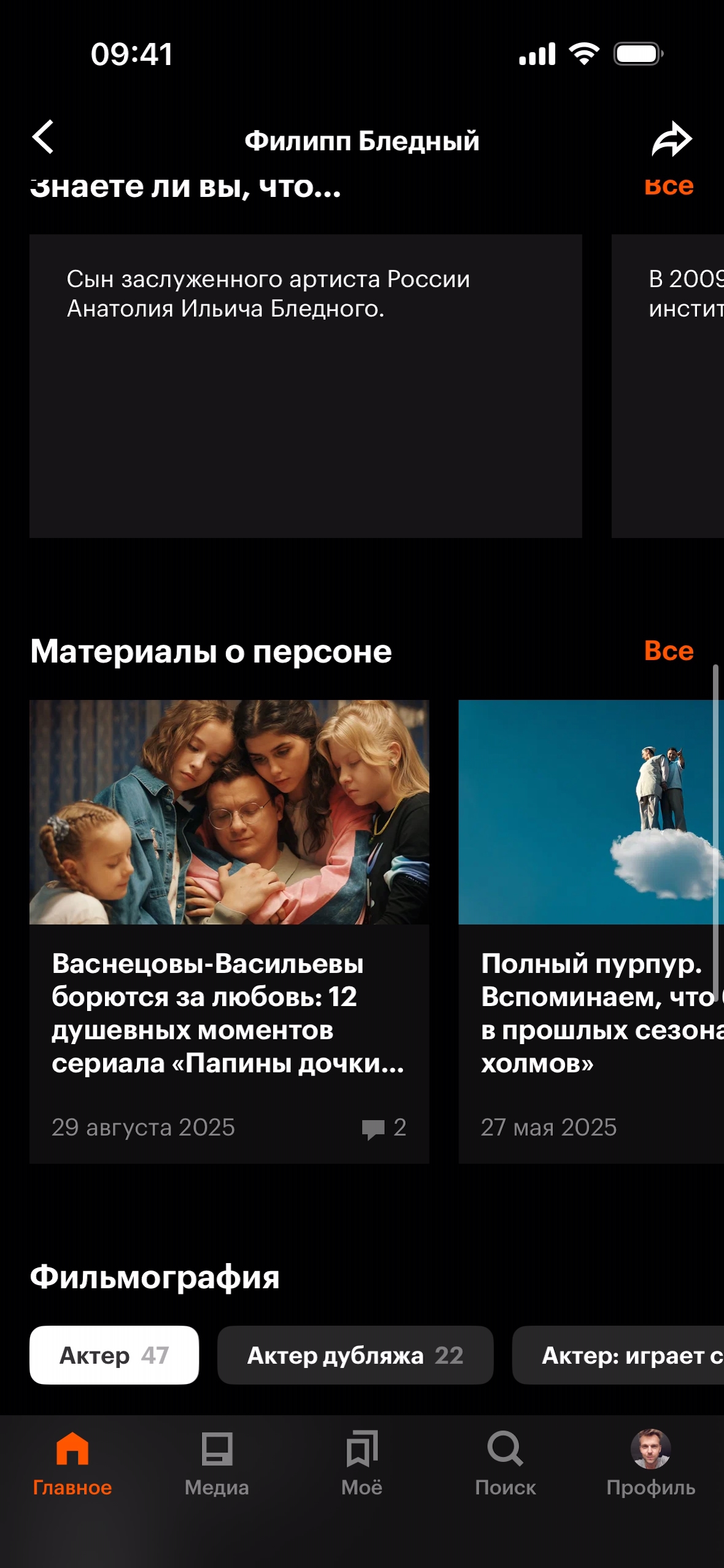Switch to the Профиль tab
The width and height of the screenshot is (724, 1568).
pyautogui.click(x=650, y=1464)
